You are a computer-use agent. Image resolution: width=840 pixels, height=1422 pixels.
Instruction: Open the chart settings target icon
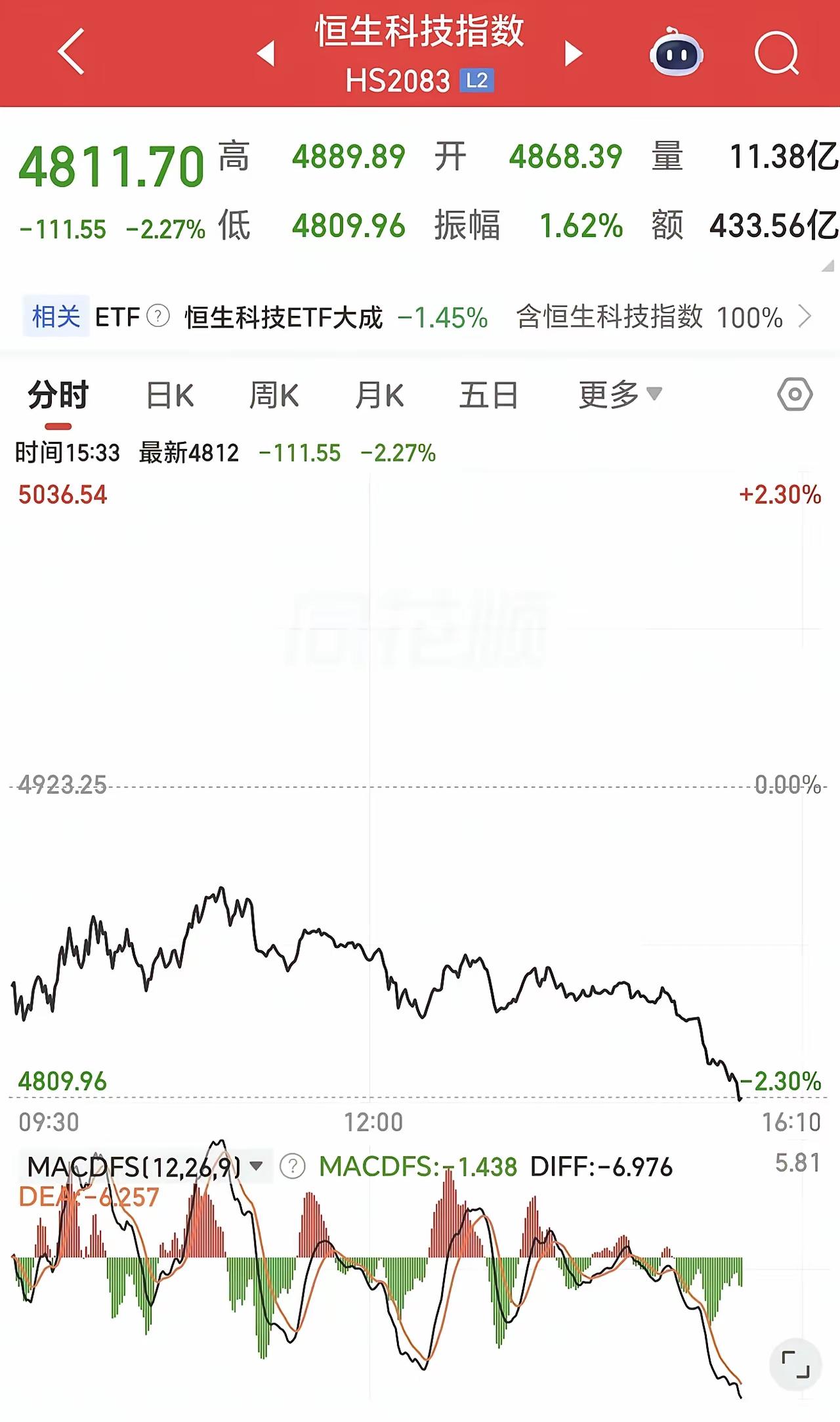pyautogui.click(x=794, y=394)
